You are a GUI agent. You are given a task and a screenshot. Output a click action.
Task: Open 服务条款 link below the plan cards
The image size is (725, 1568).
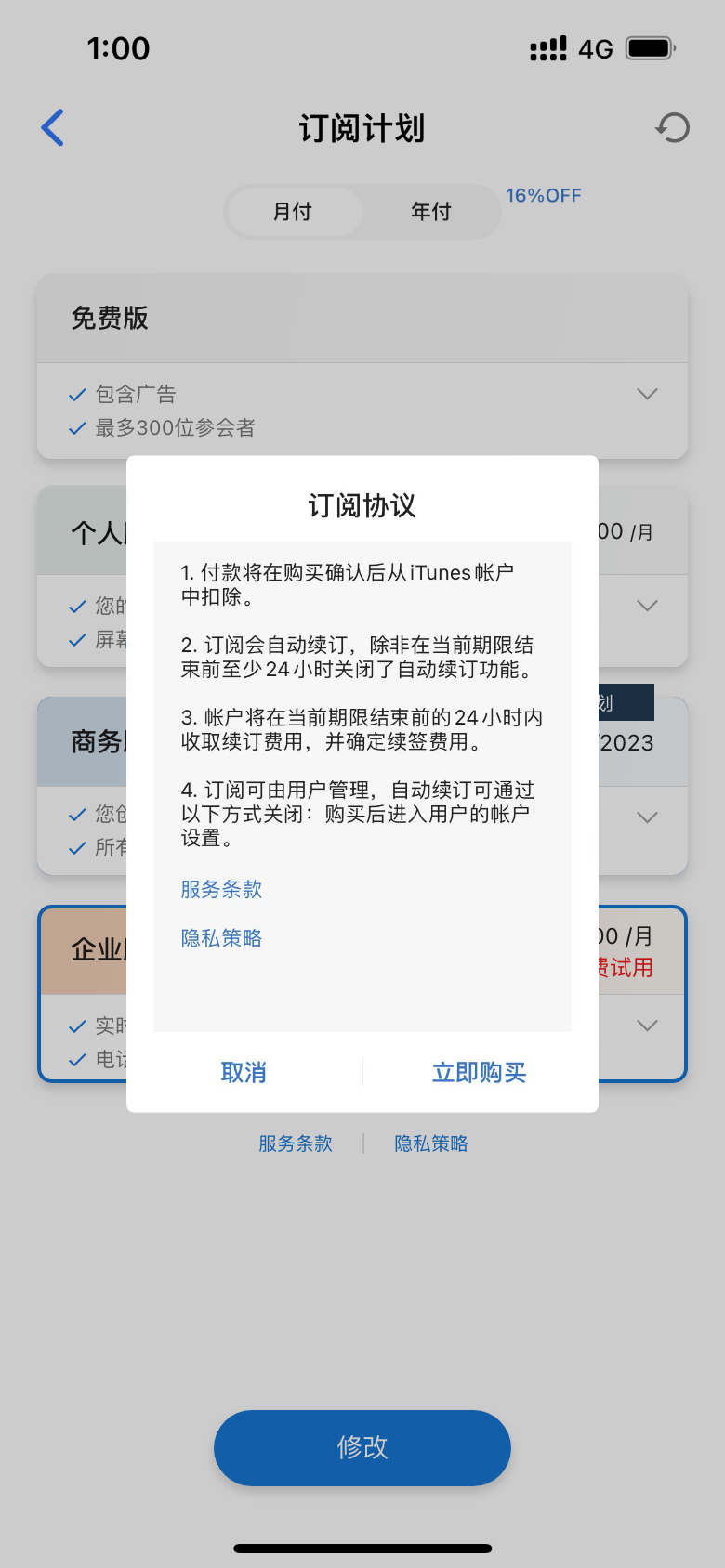click(296, 1143)
